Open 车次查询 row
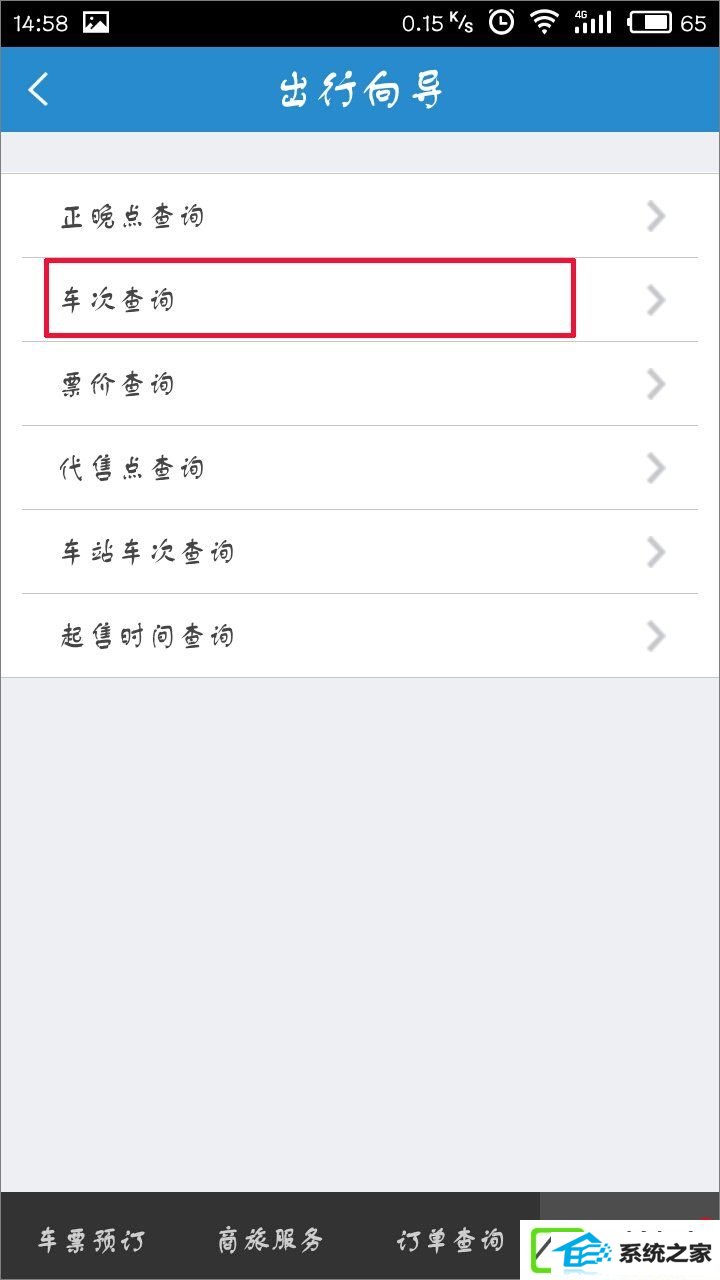Image resolution: width=720 pixels, height=1280 pixels. pos(360,300)
